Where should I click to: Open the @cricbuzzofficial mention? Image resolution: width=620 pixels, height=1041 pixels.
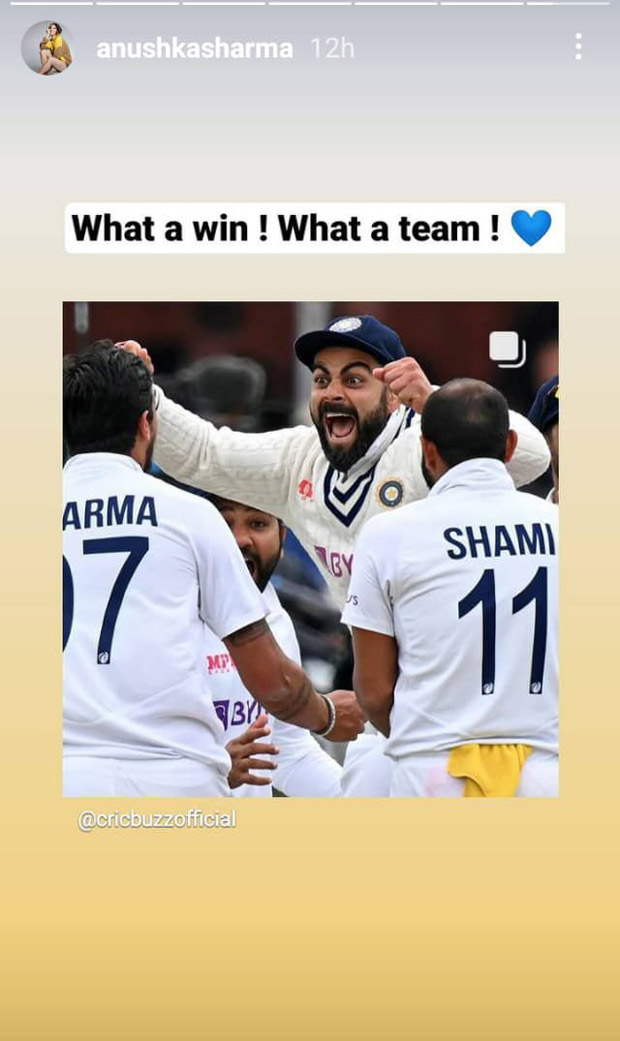157,820
